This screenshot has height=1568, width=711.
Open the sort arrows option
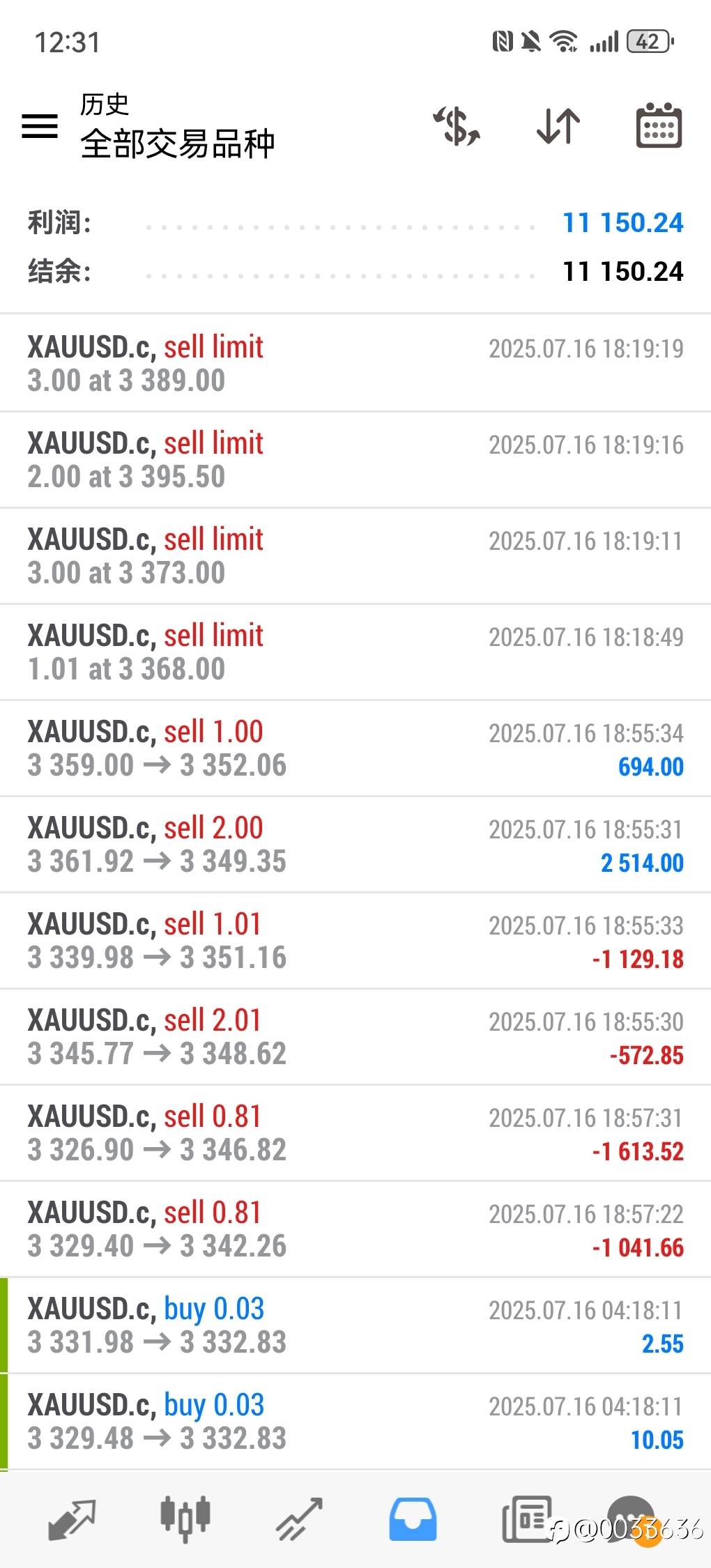(x=558, y=126)
